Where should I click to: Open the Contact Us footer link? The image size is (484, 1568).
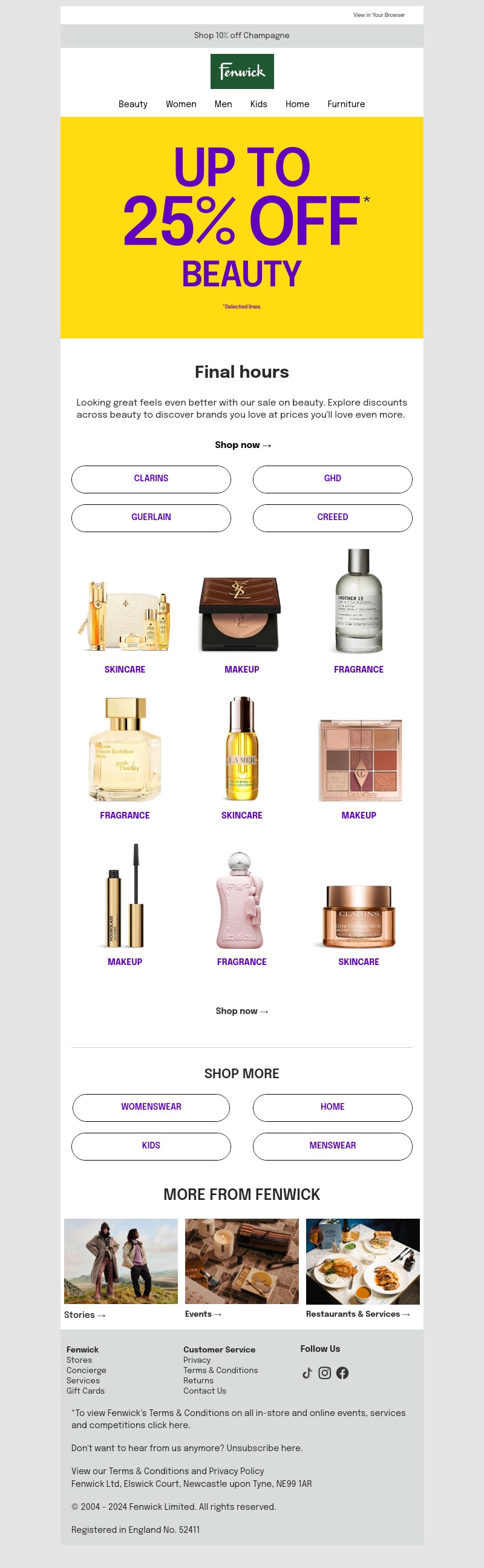click(x=204, y=1391)
